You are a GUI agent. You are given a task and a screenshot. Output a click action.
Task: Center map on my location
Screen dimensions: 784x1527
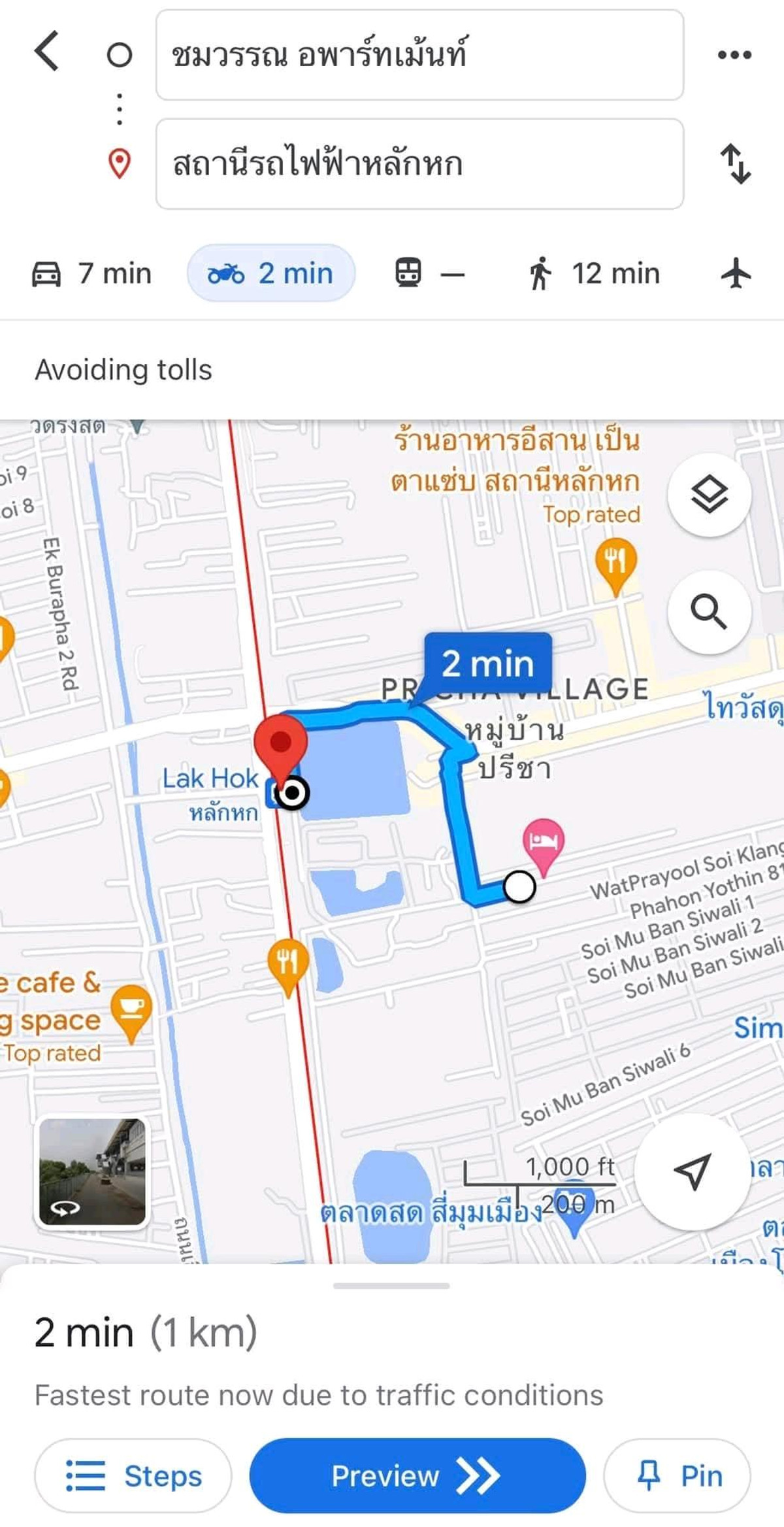coord(692,1171)
